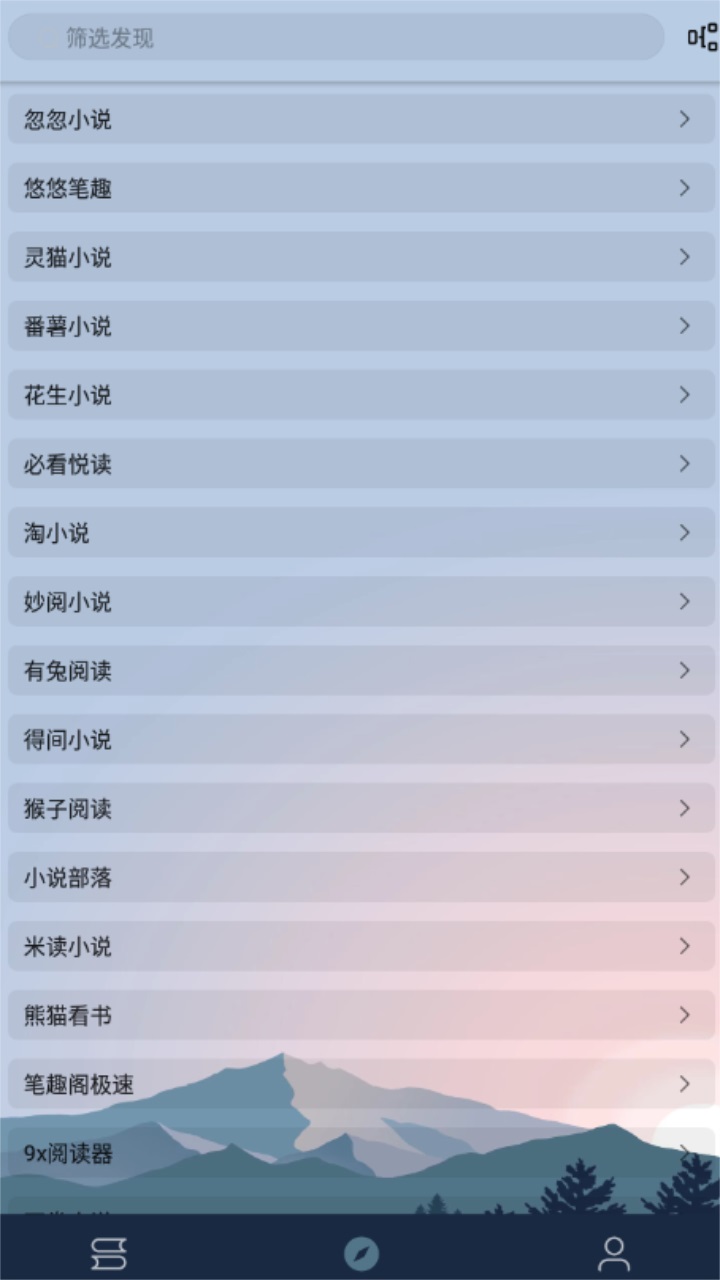The width and height of the screenshot is (720, 1280).
Task: Open the 妙阅小说 source
Action: pyautogui.click(x=360, y=602)
